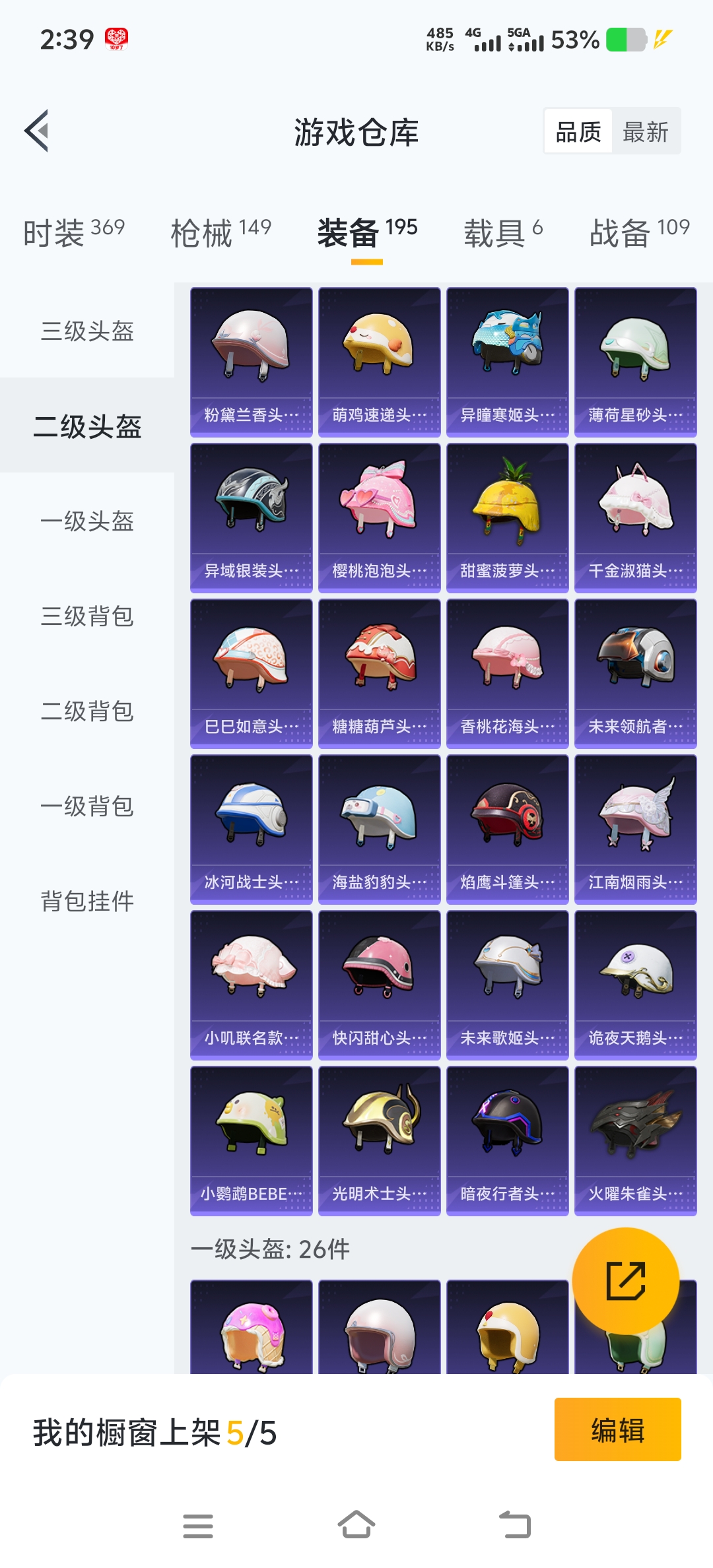Switch to the 时装 tab
Image resolution: width=713 pixels, height=1568 pixels.
[x=73, y=232]
